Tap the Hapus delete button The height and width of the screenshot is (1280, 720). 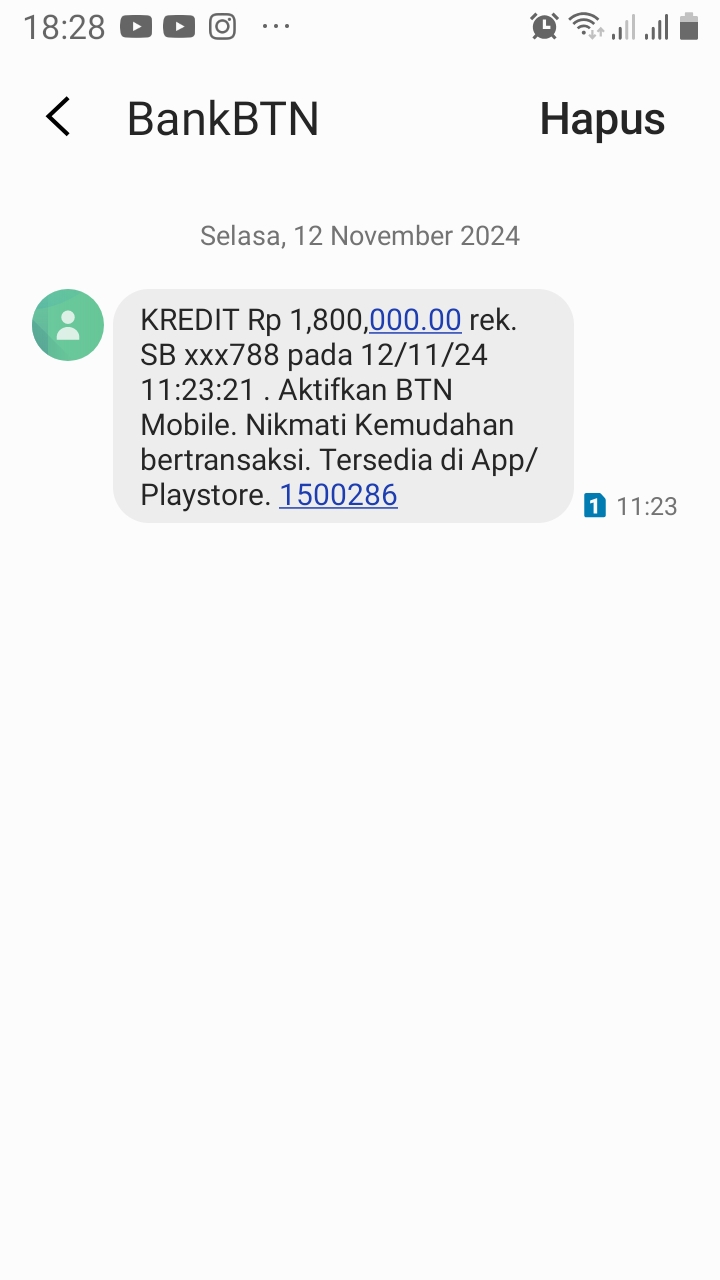[602, 119]
